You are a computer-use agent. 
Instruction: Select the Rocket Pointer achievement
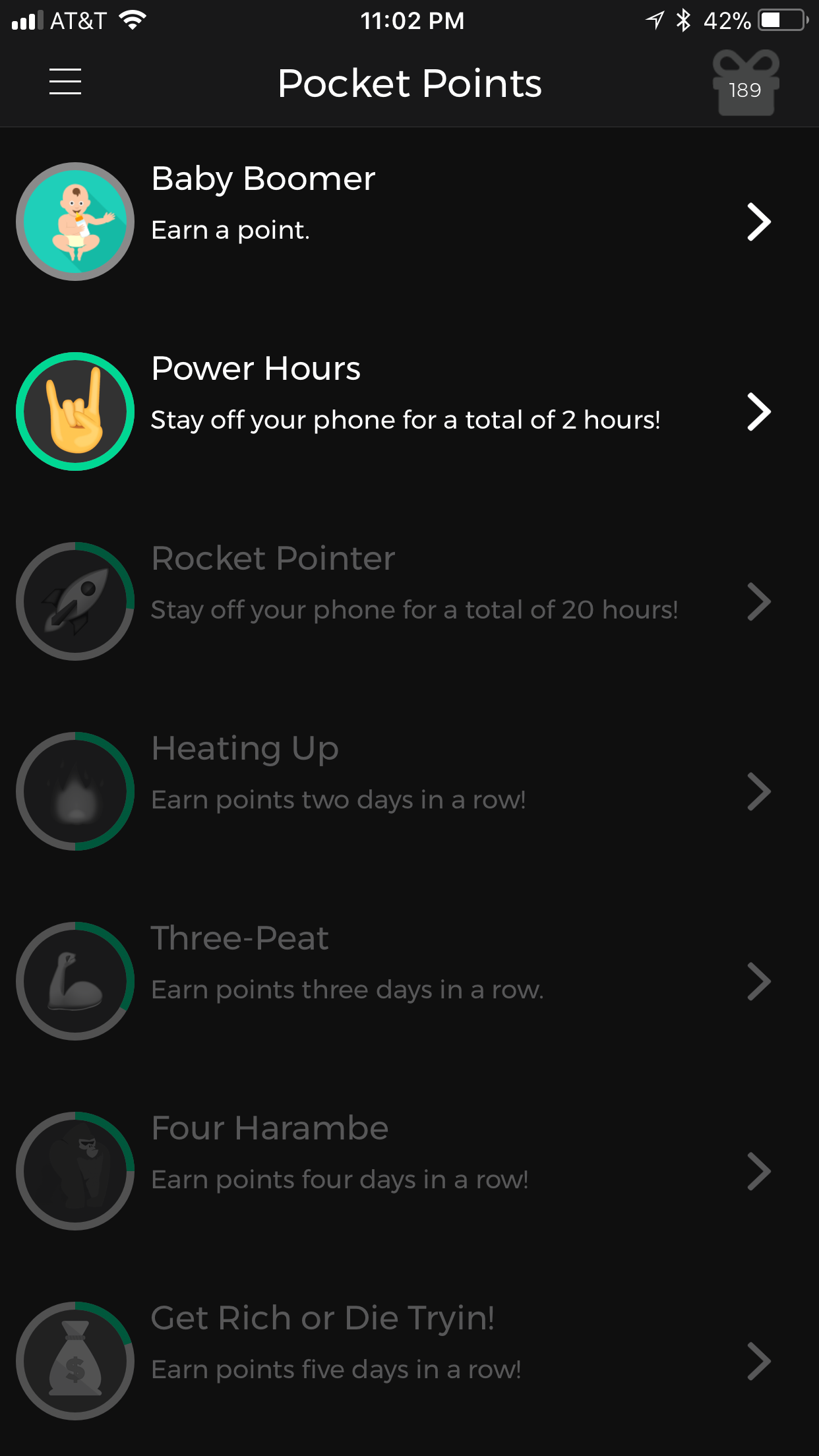coord(409,601)
